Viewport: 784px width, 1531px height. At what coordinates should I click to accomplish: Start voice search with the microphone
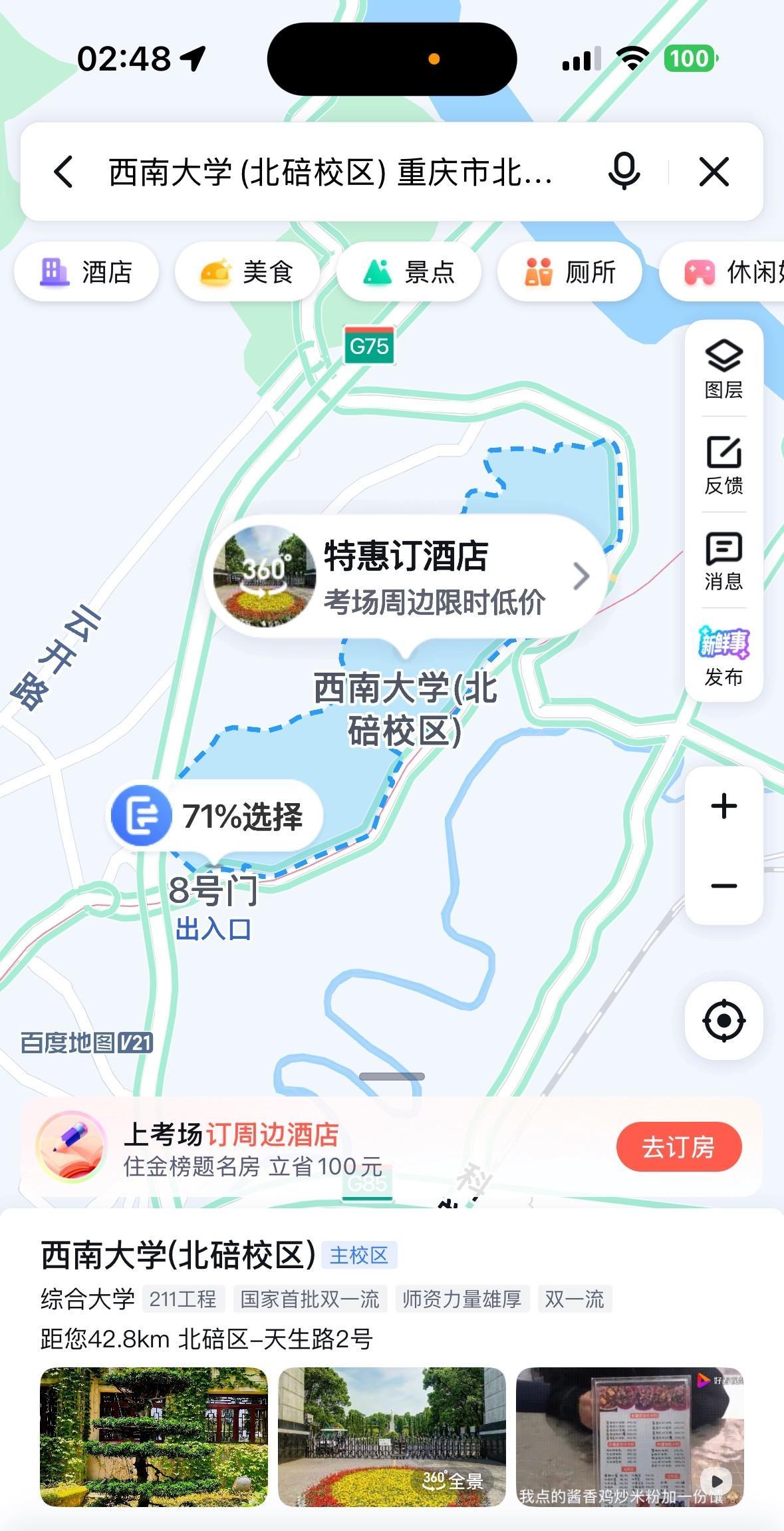(624, 172)
